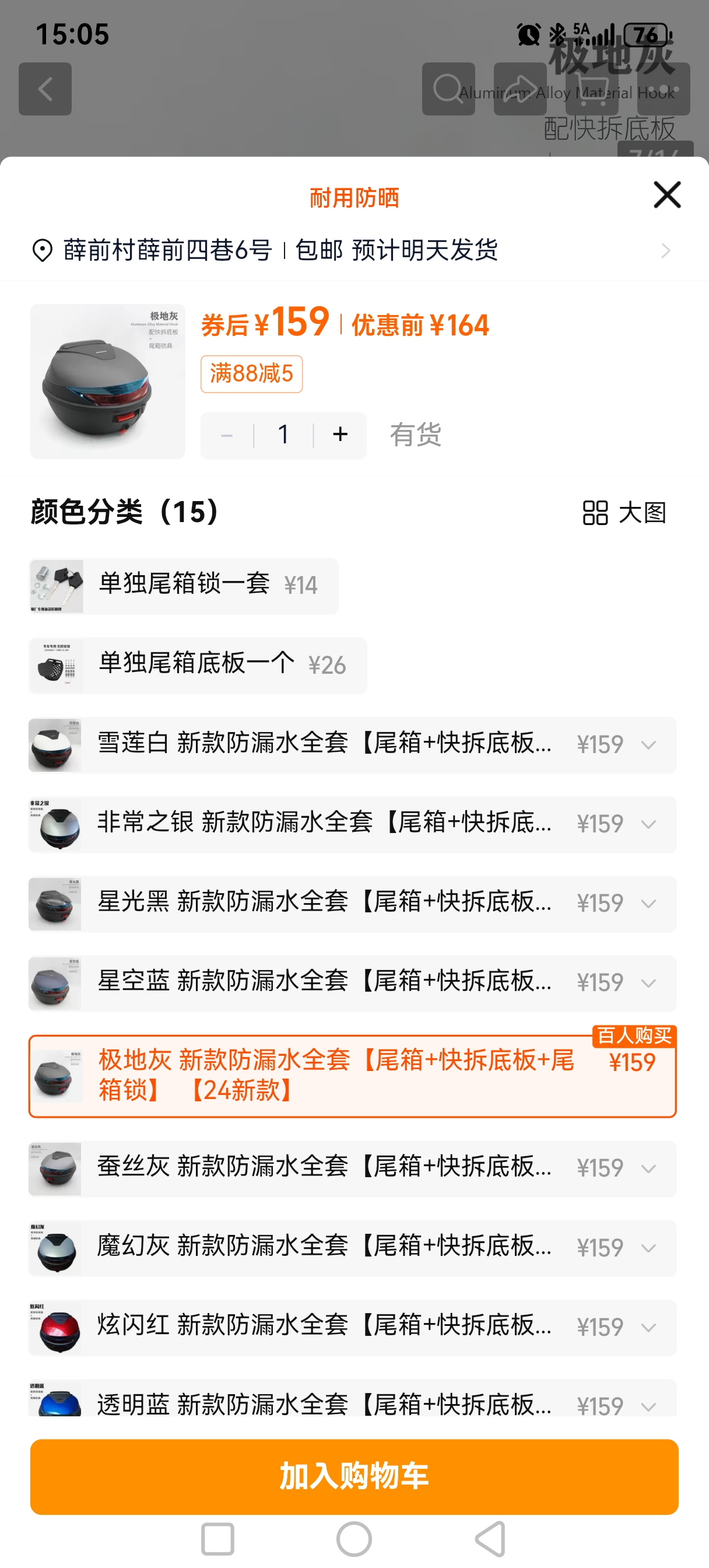Open the system recent apps view
The height and width of the screenshot is (1568, 709).
217,1538
